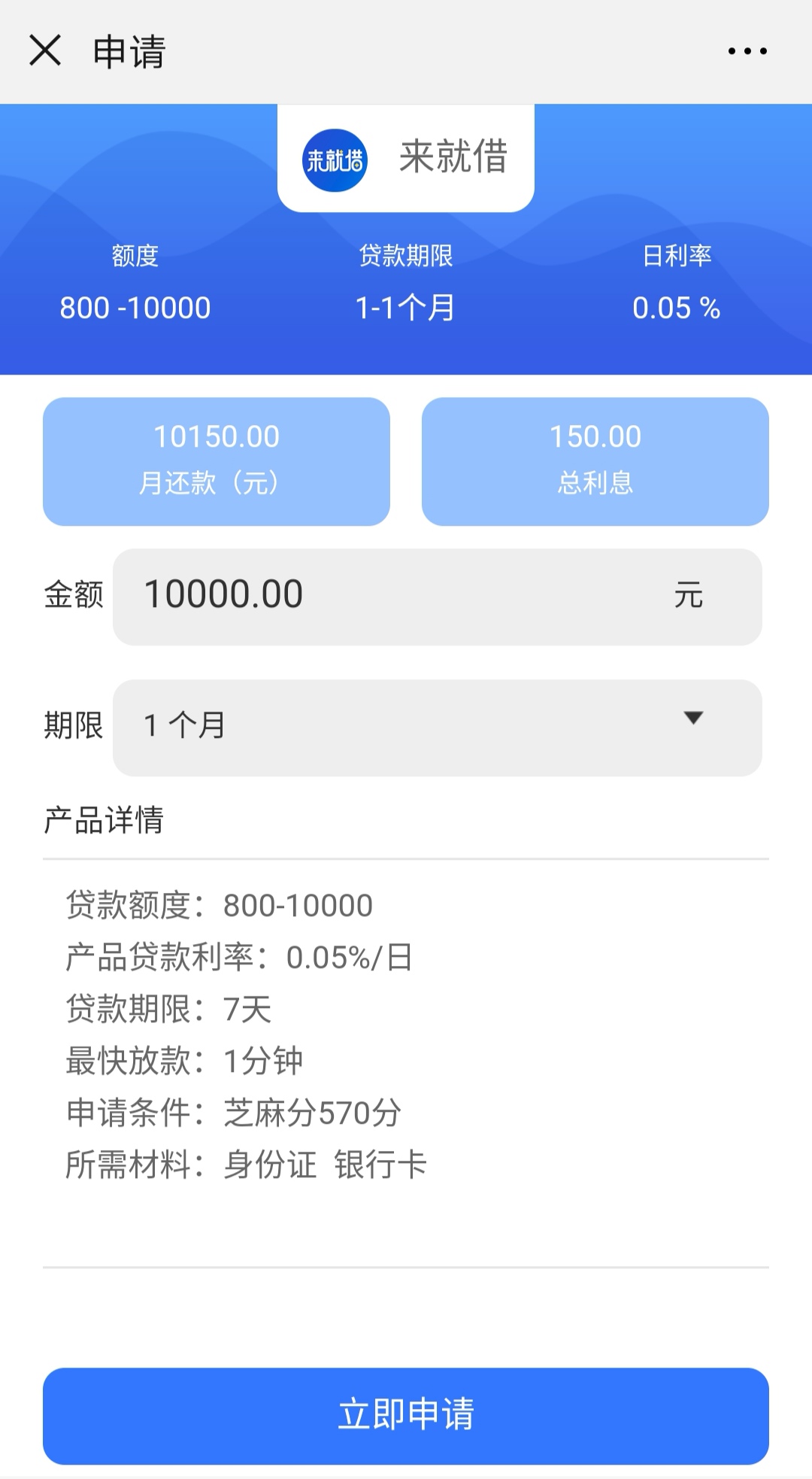Tap the 来就借 circular logo icon
This screenshot has height=1479, width=812.
click(x=335, y=159)
